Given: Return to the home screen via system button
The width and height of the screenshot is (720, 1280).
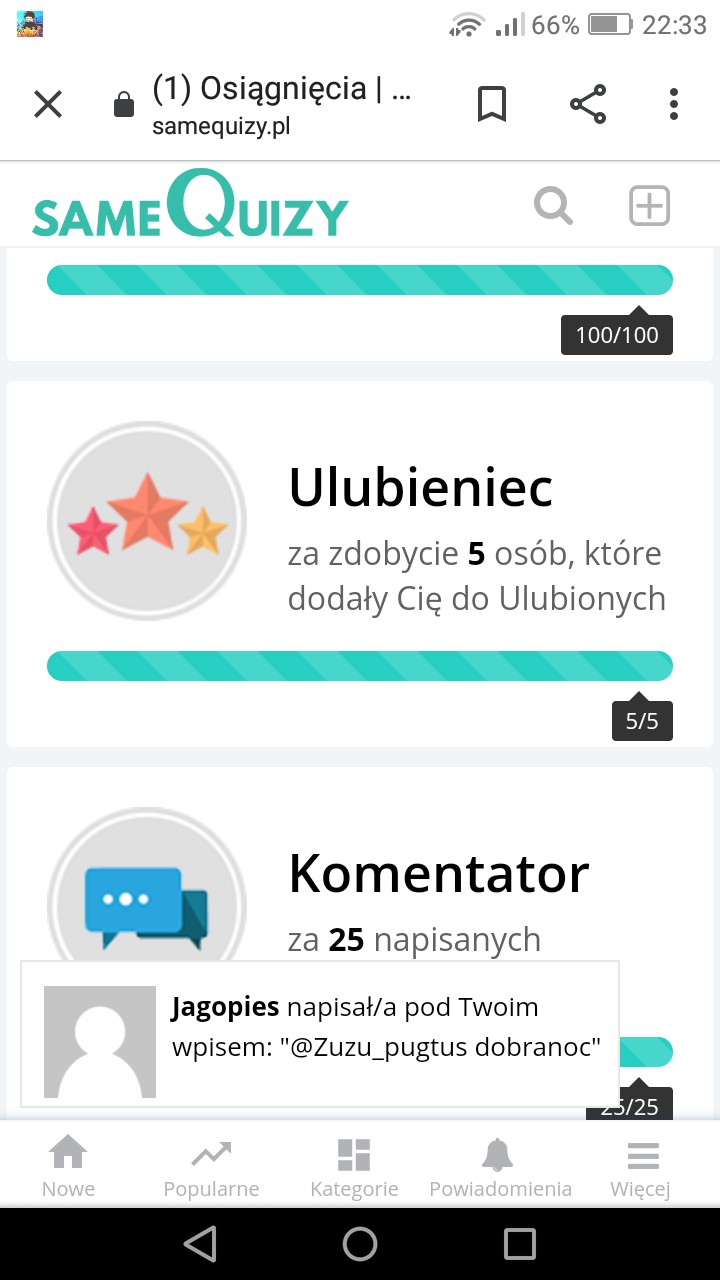Looking at the screenshot, I should coord(360,1244).
